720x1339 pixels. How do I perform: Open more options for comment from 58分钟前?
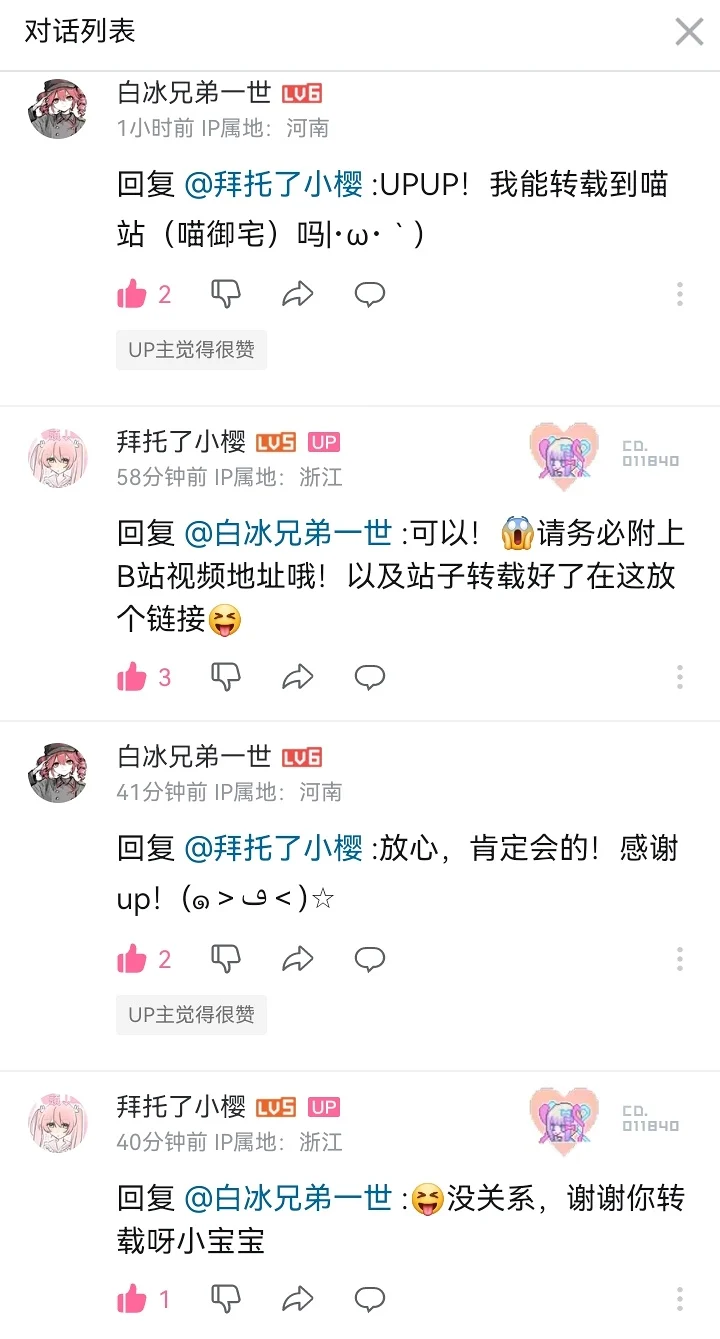[x=680, y=677]
